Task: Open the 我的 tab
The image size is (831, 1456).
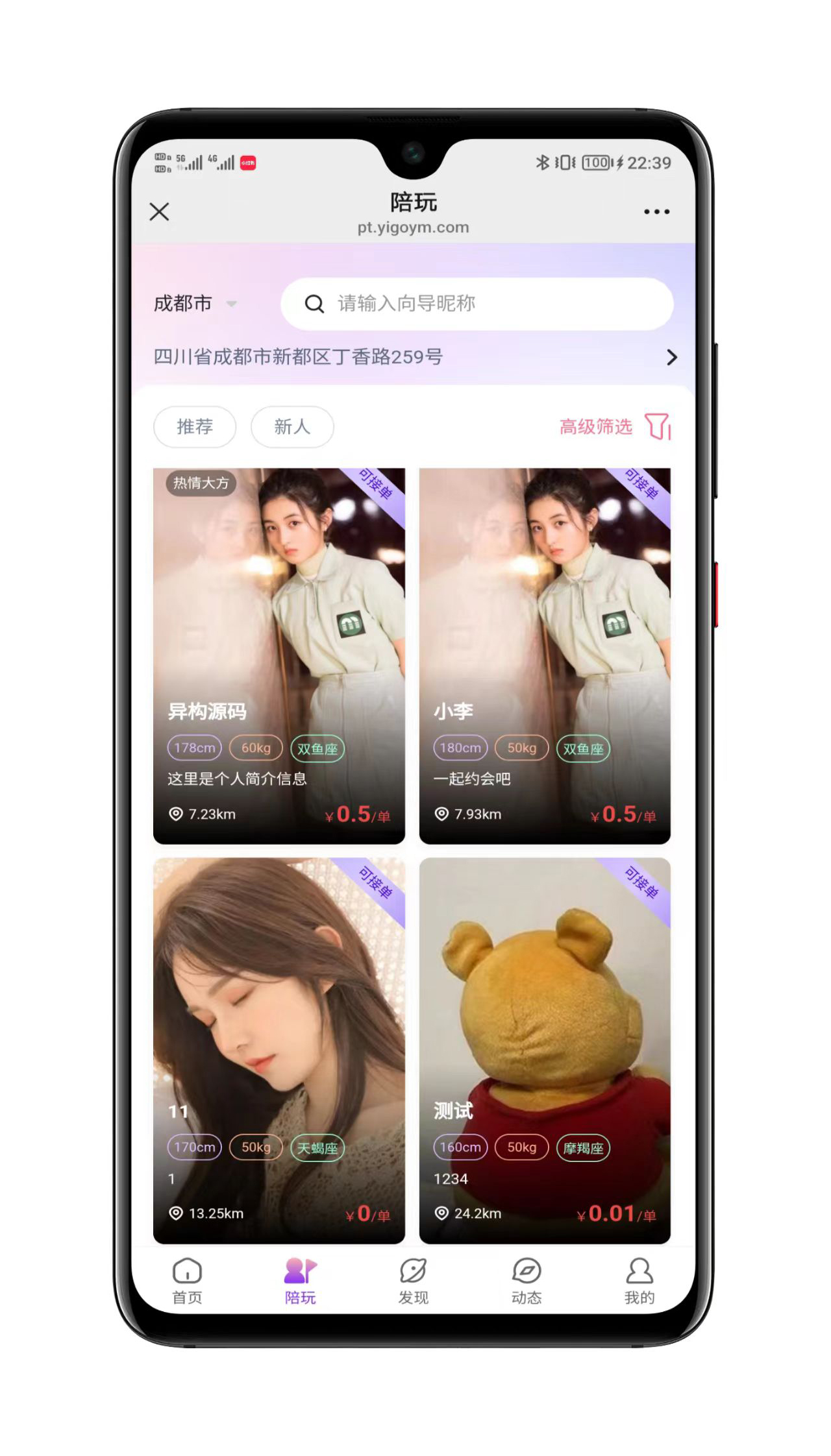Action: click(x=639, y=1281)
